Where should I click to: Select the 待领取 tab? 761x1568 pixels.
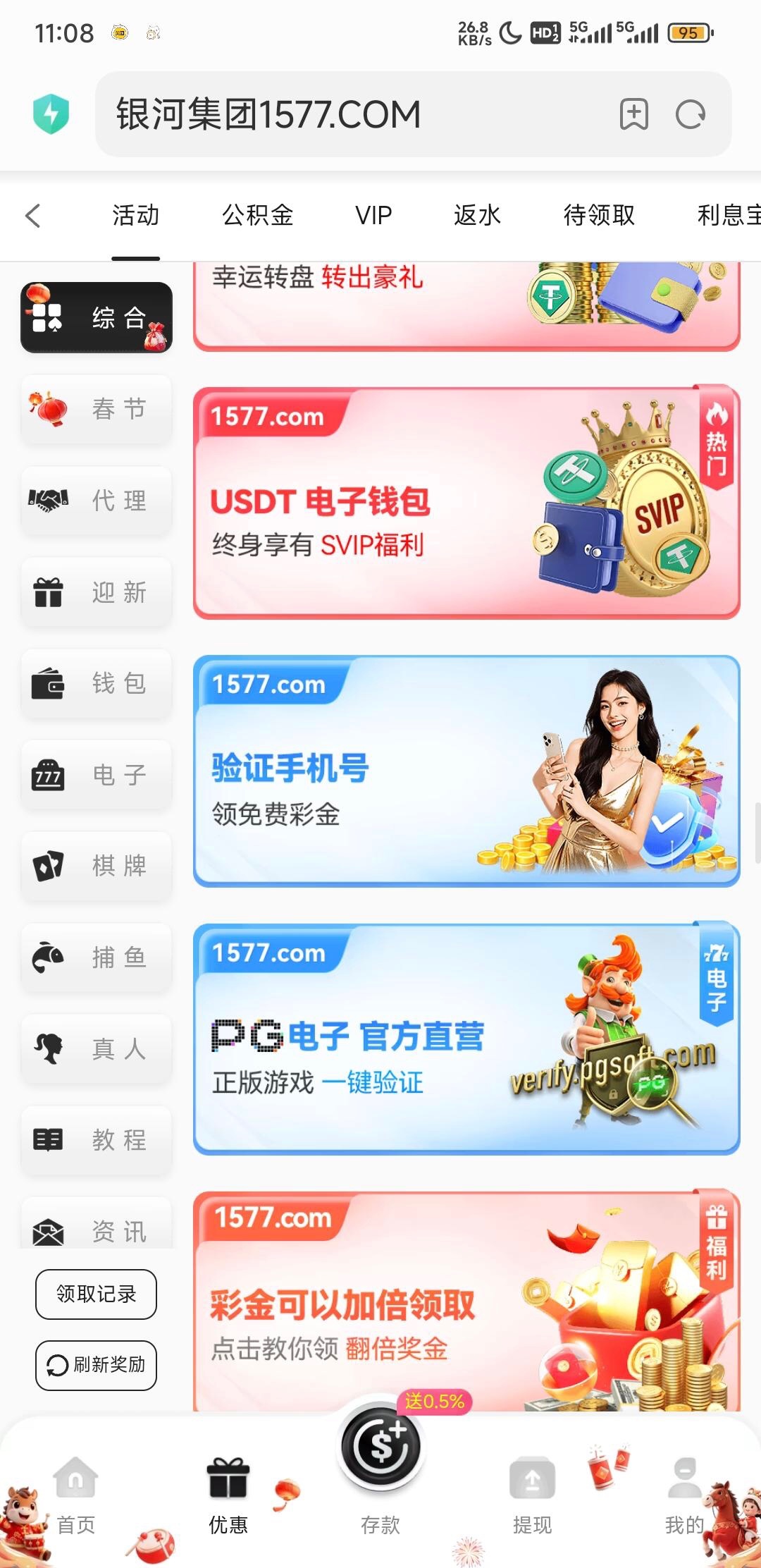click(599, 216)
